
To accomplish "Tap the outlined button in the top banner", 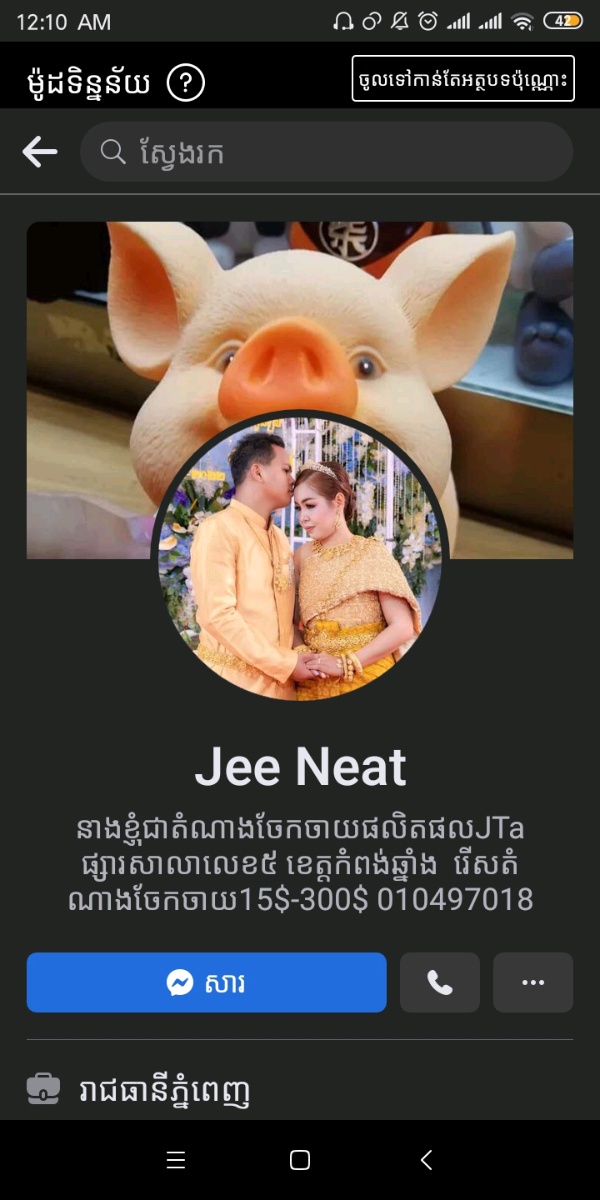I will click(463, 79).
